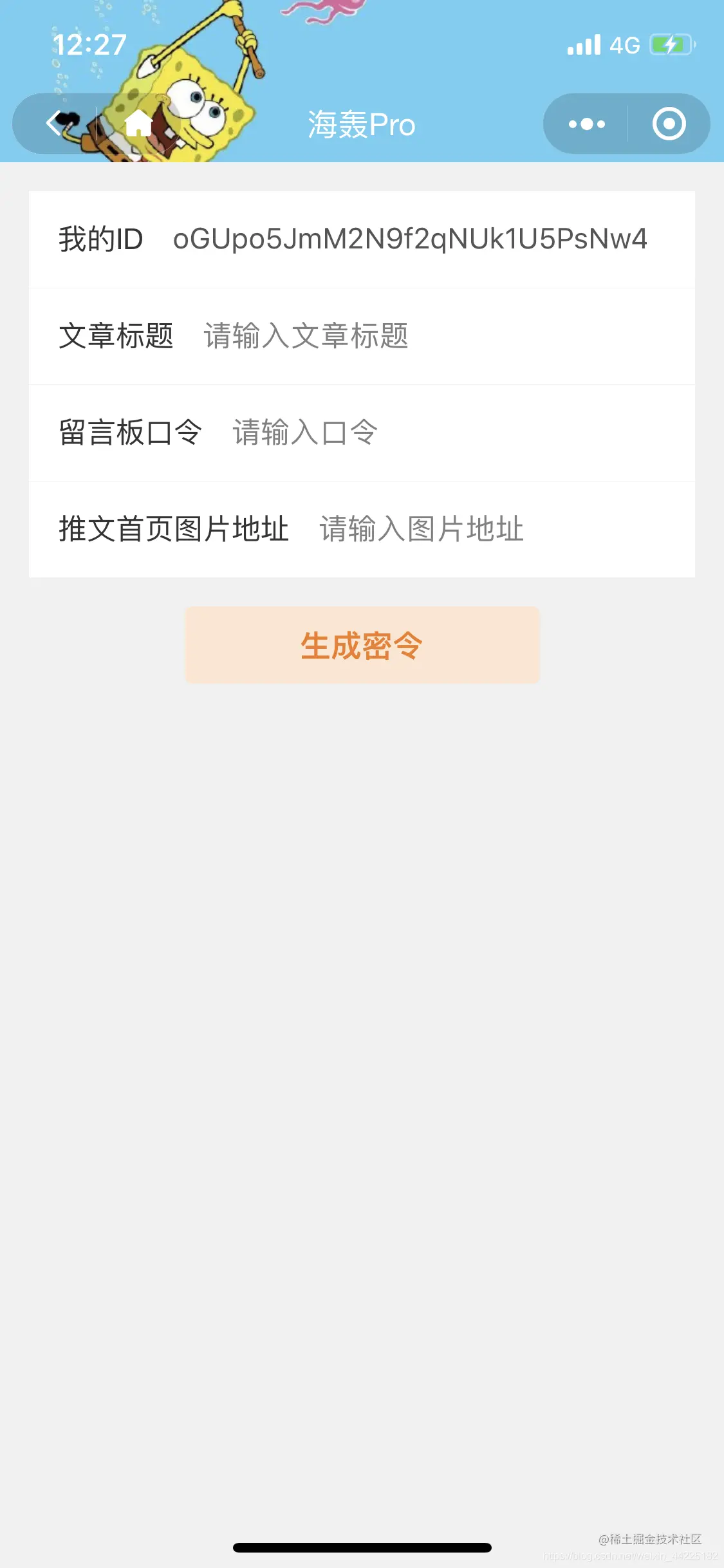
Task: Select the 我的ID label text
Action: 103,239
